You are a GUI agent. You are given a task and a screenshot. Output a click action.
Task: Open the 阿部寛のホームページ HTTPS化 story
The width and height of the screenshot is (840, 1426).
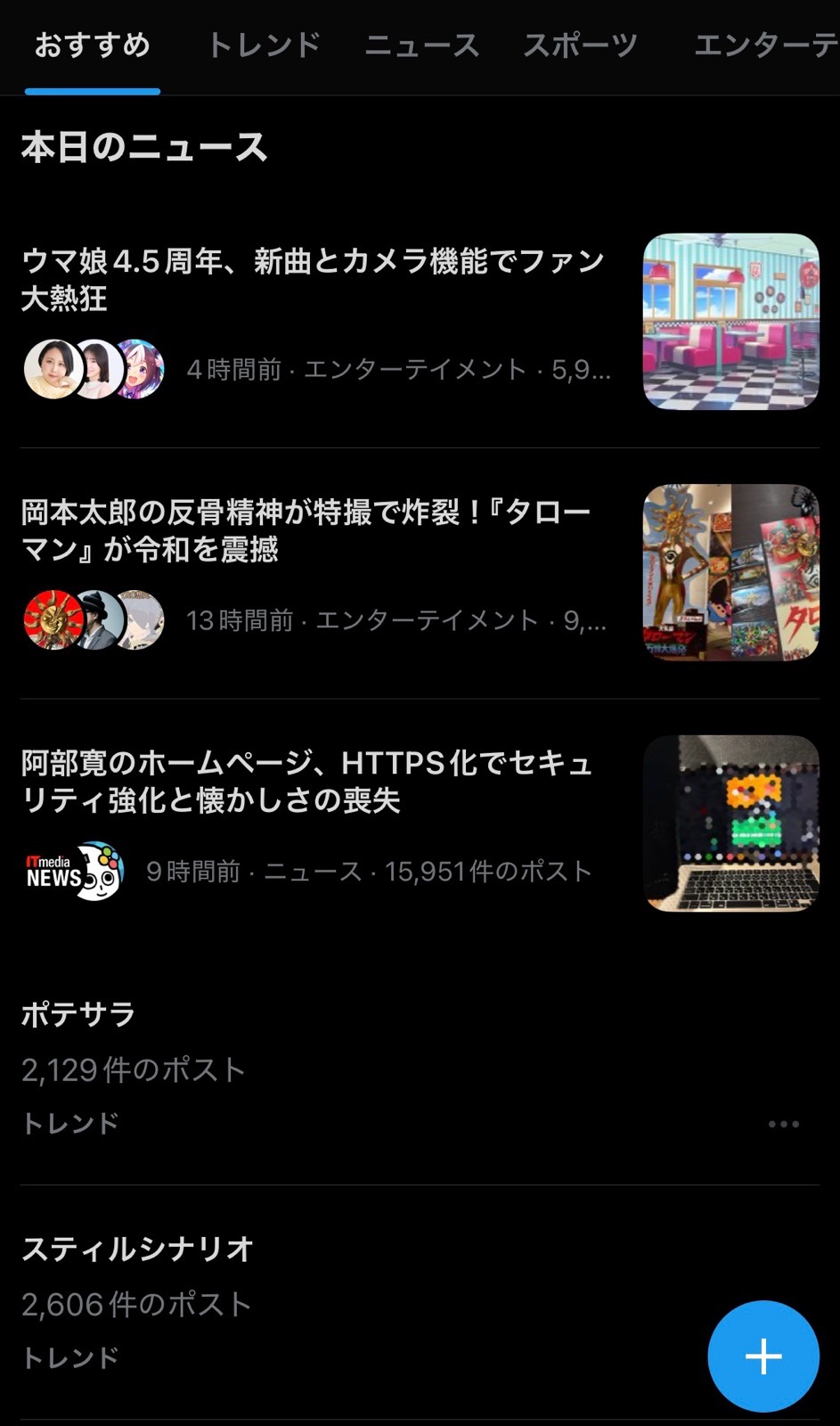pos(307,781)
